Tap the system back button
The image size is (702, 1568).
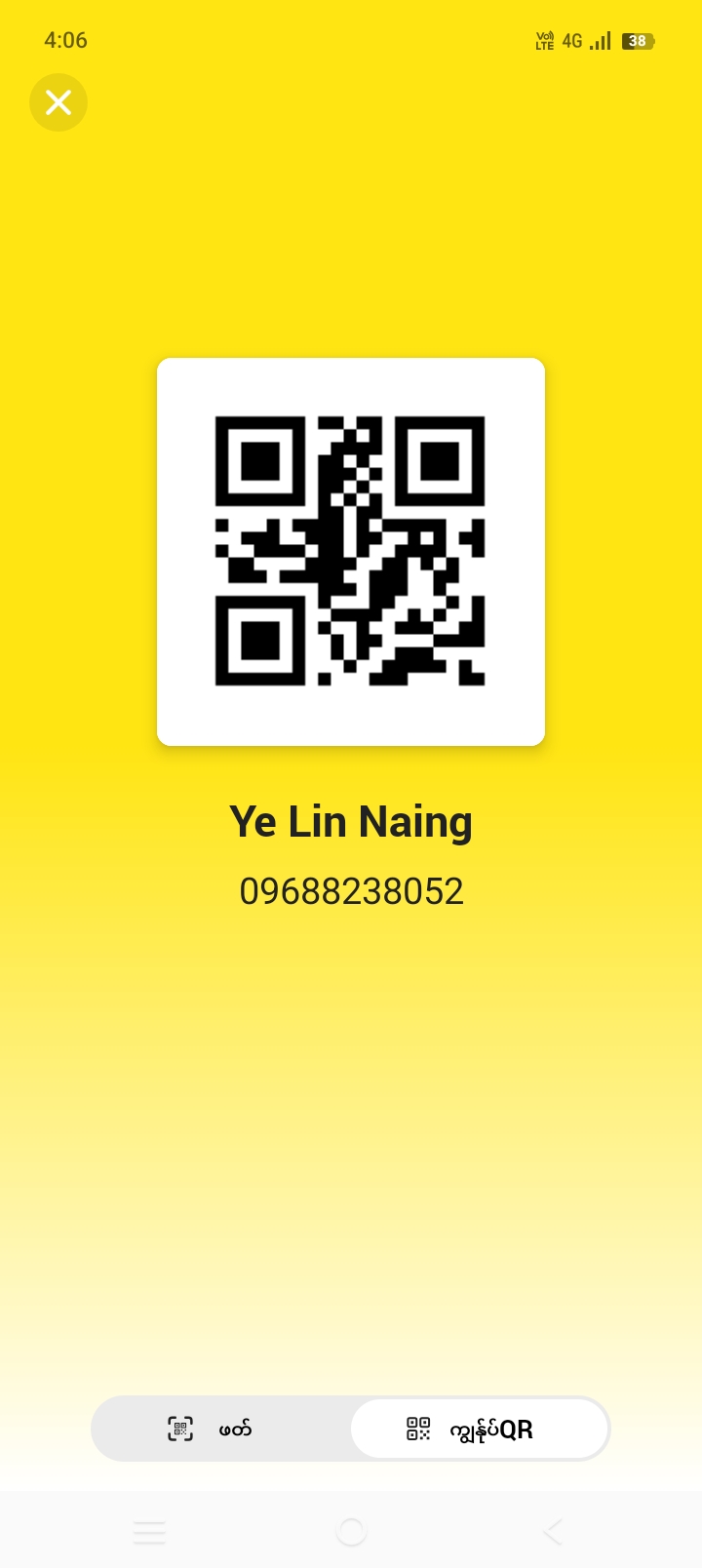tap(553, 1532)
